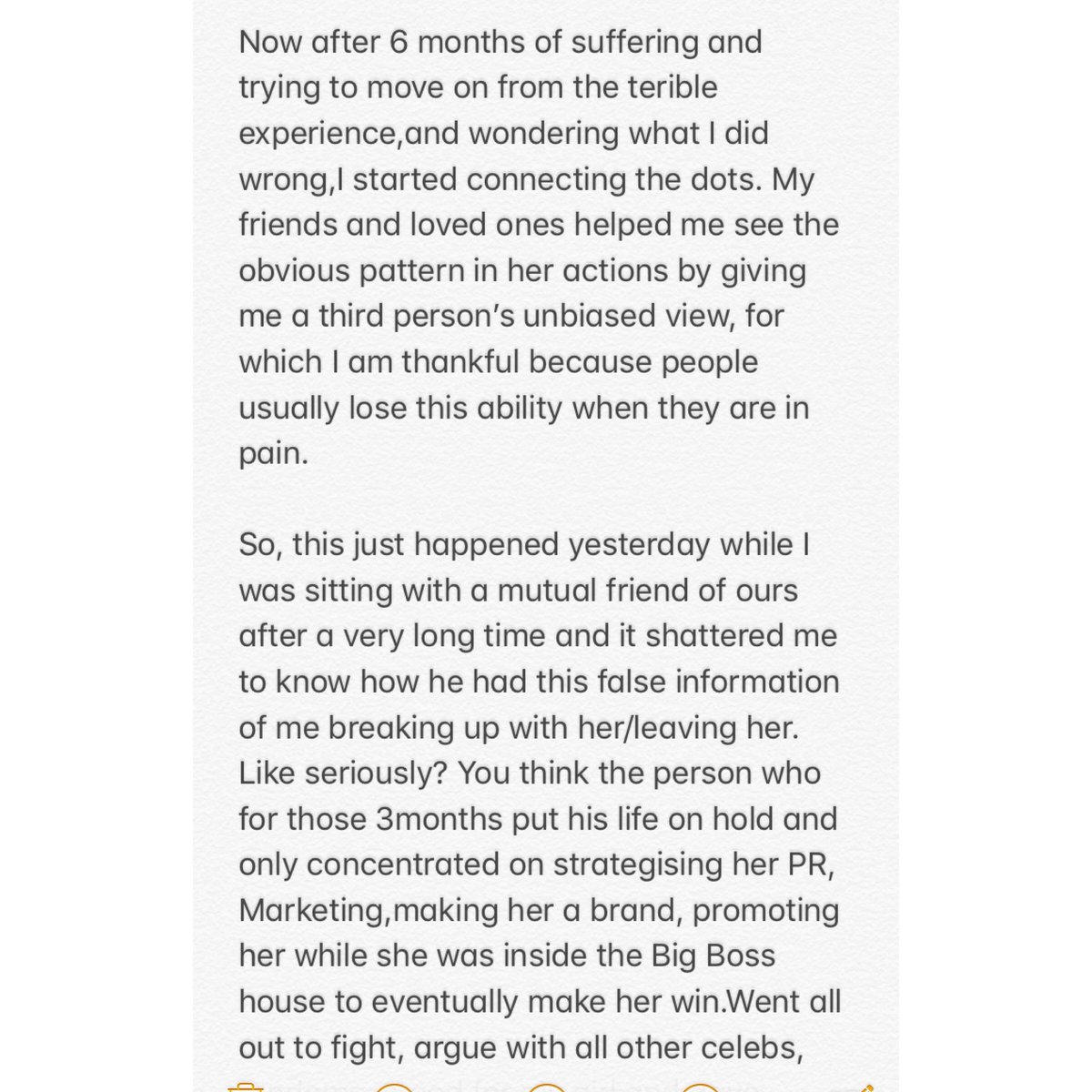Delete this note with the trash icon
Image resolution: width=1092 pixels, height=1092 pixels.
[245, 1086]
